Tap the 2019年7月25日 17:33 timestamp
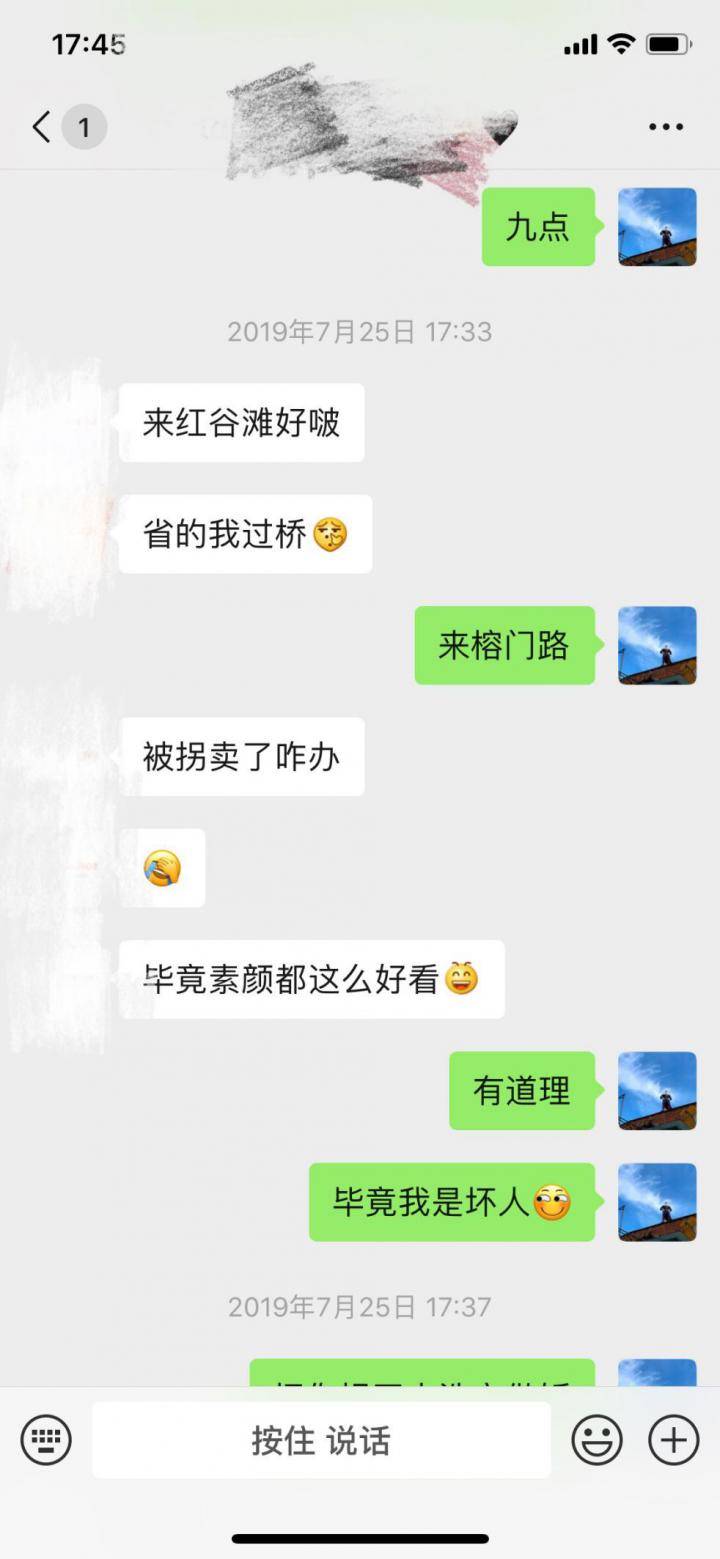720x1559 pixels. pos(360,332)
